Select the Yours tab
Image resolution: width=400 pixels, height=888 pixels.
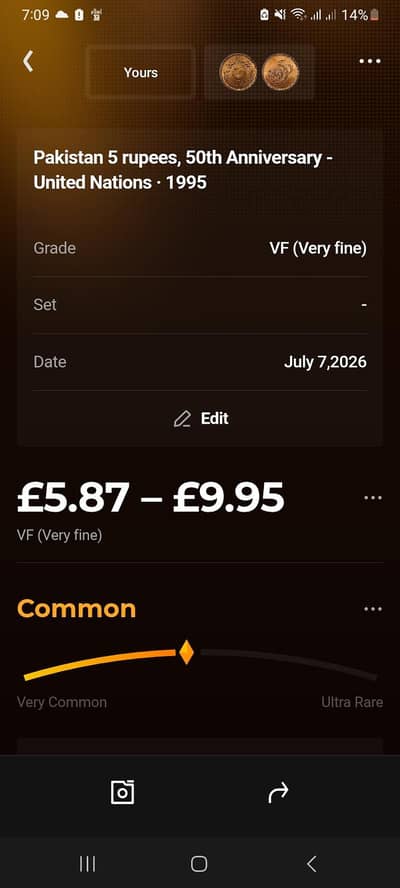coord(141,72)
